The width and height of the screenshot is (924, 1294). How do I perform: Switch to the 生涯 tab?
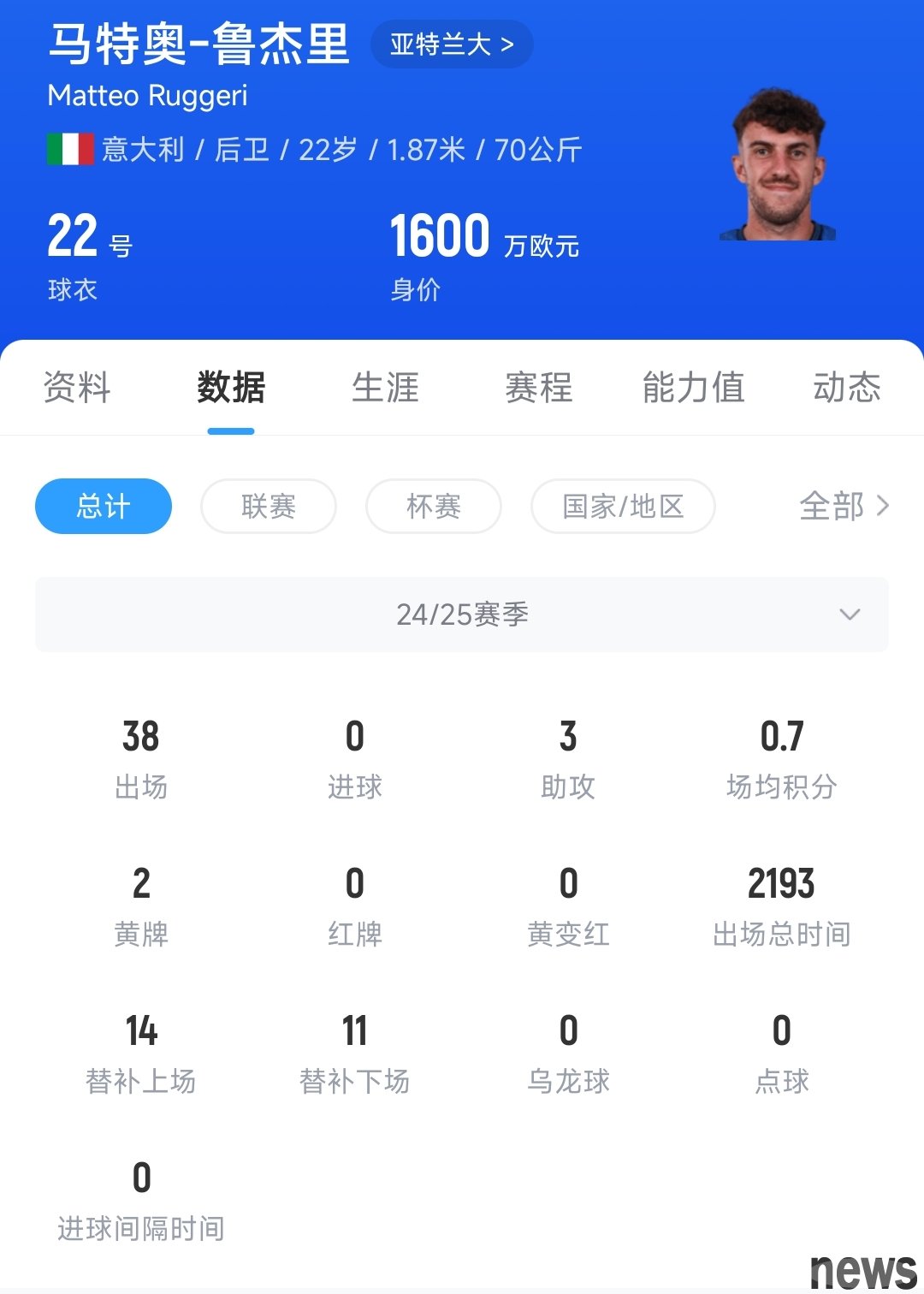tap(385, 388)
